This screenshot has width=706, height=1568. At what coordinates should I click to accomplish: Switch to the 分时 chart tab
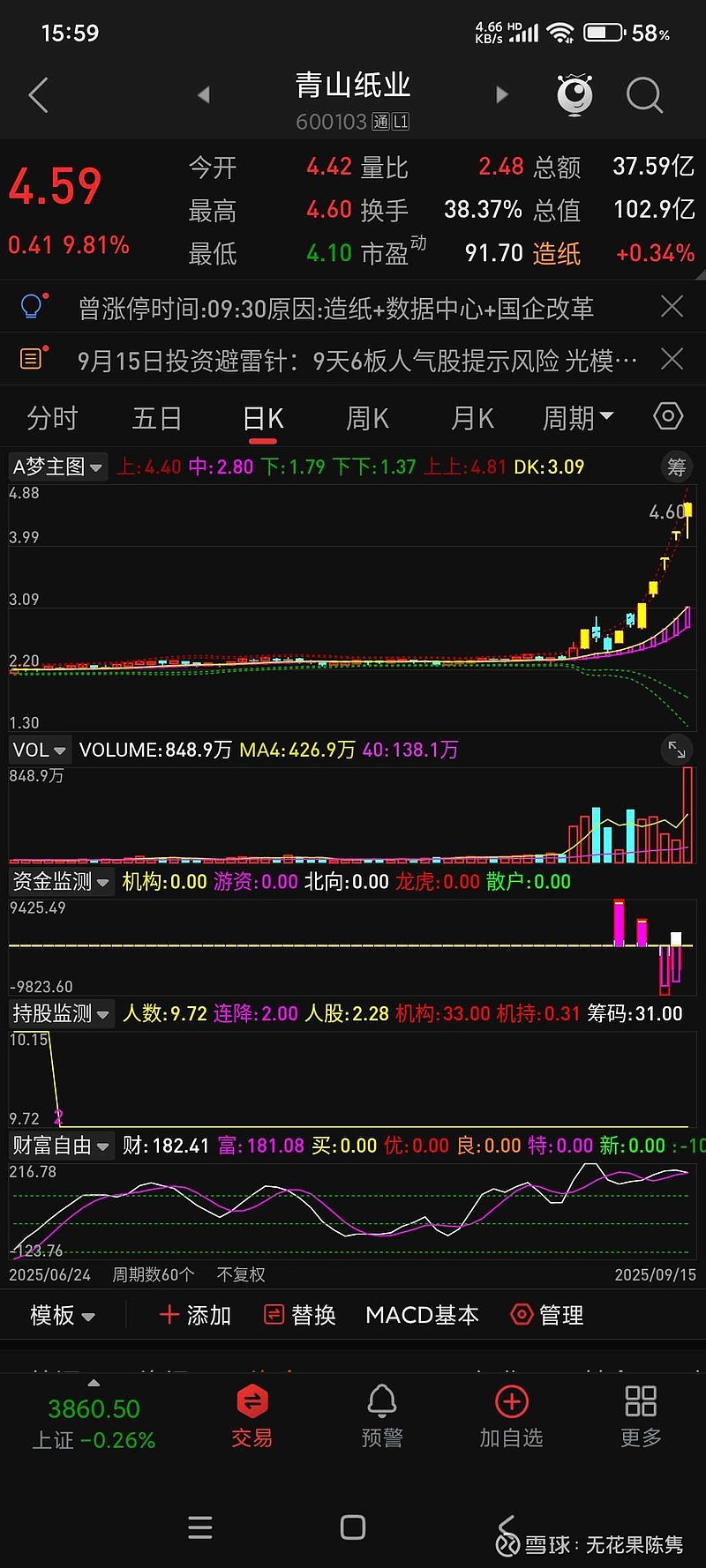52,418
